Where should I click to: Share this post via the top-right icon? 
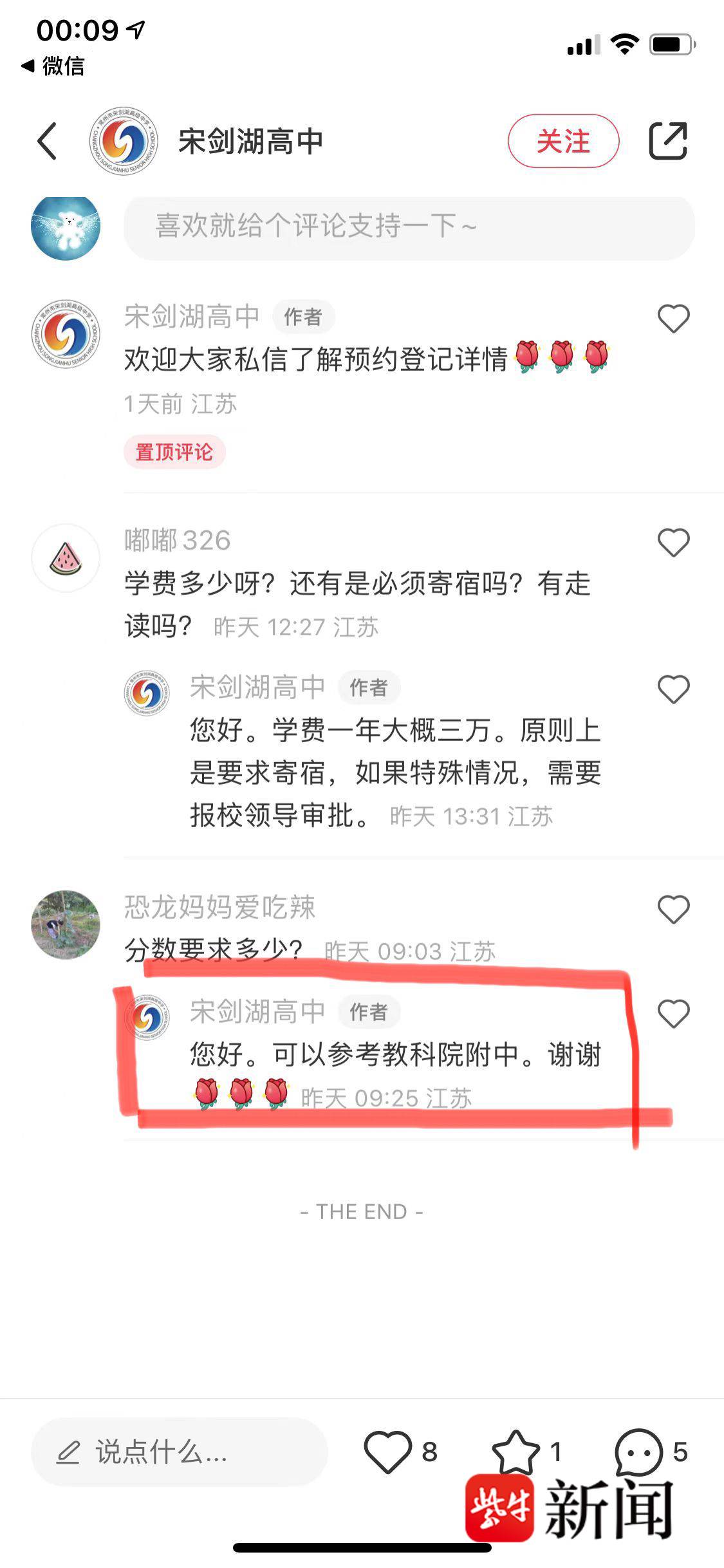pos(668,140)
